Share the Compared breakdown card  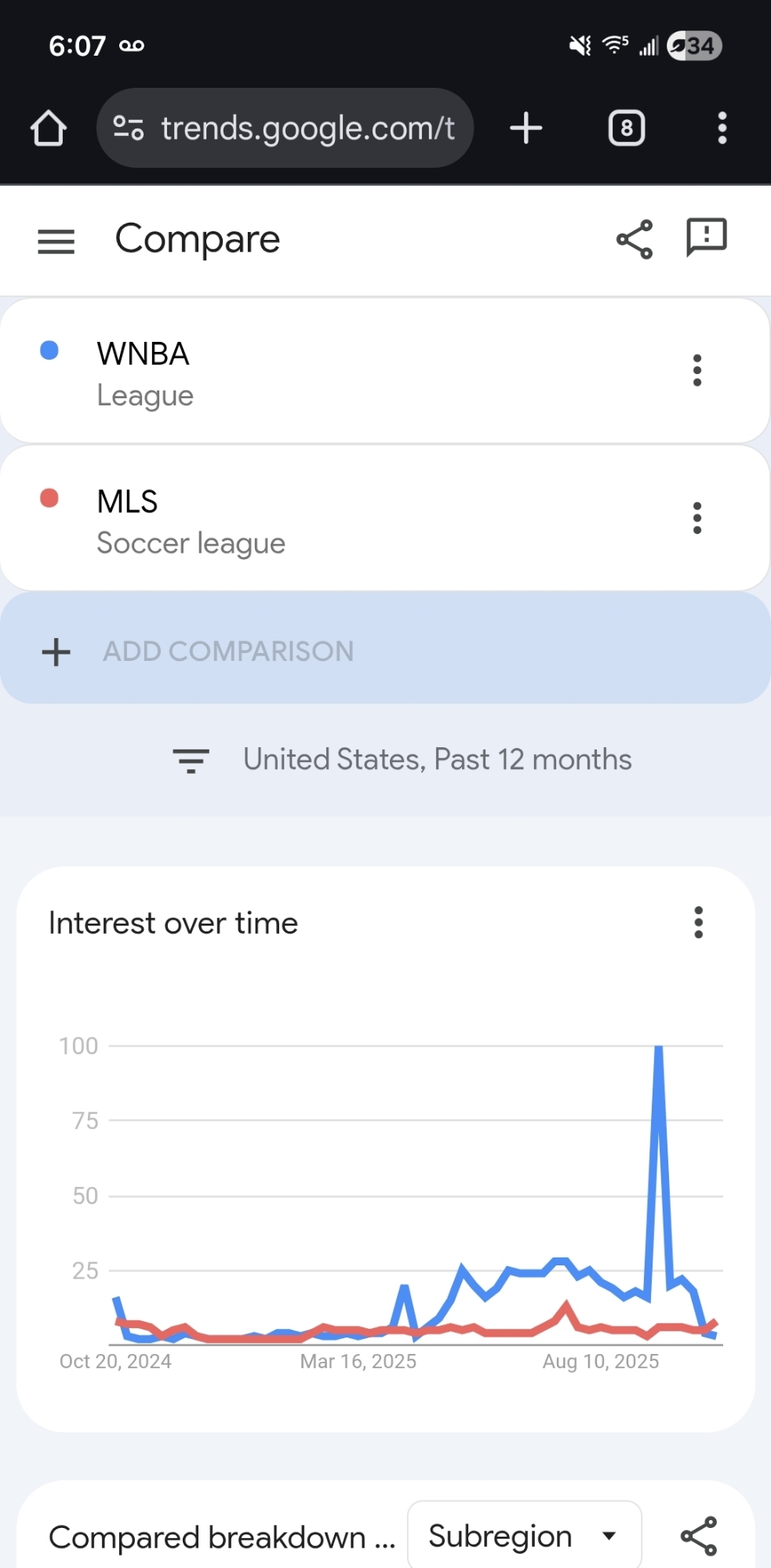coord(699,1537)
